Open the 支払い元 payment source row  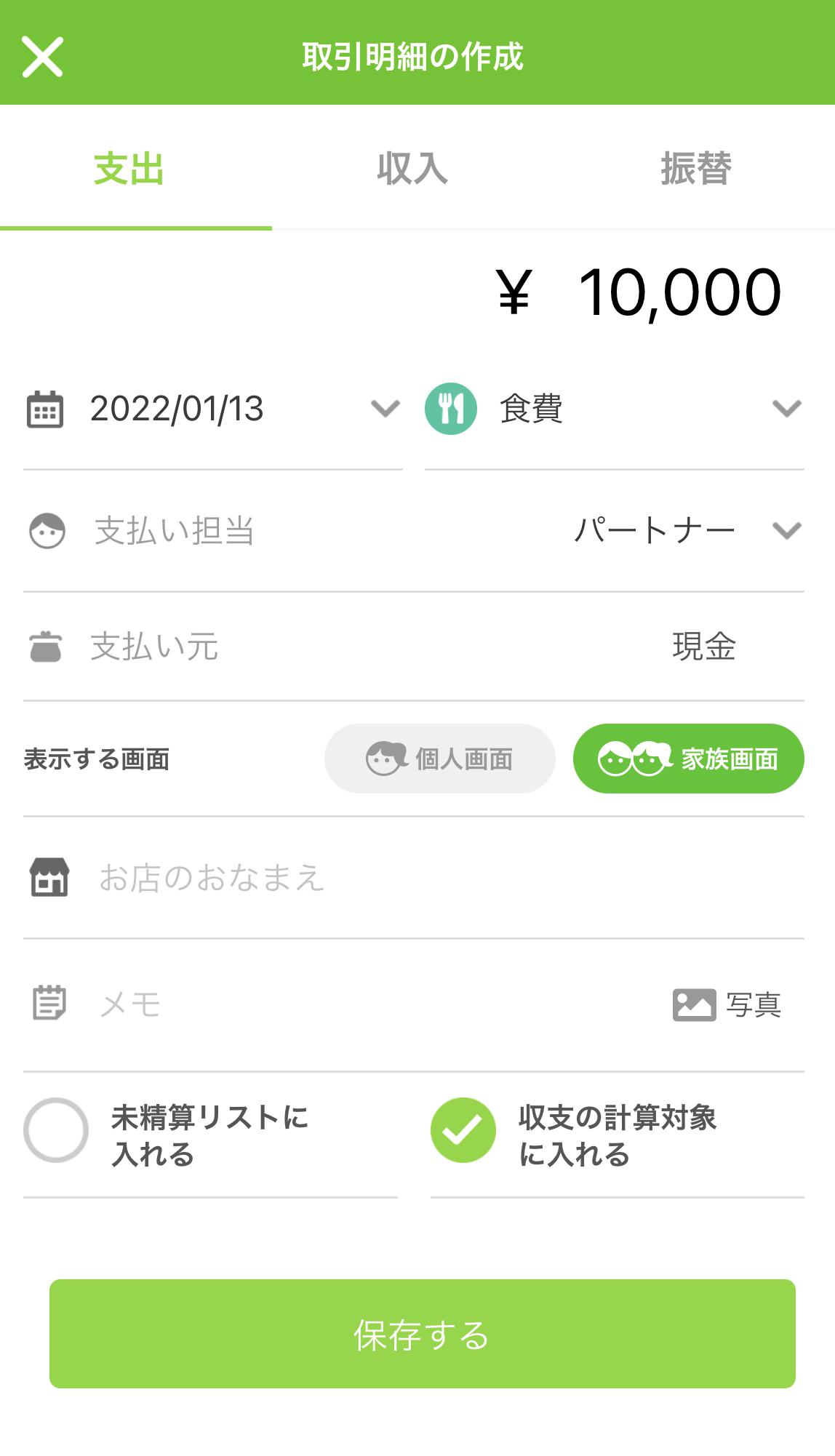pos(413,647)
